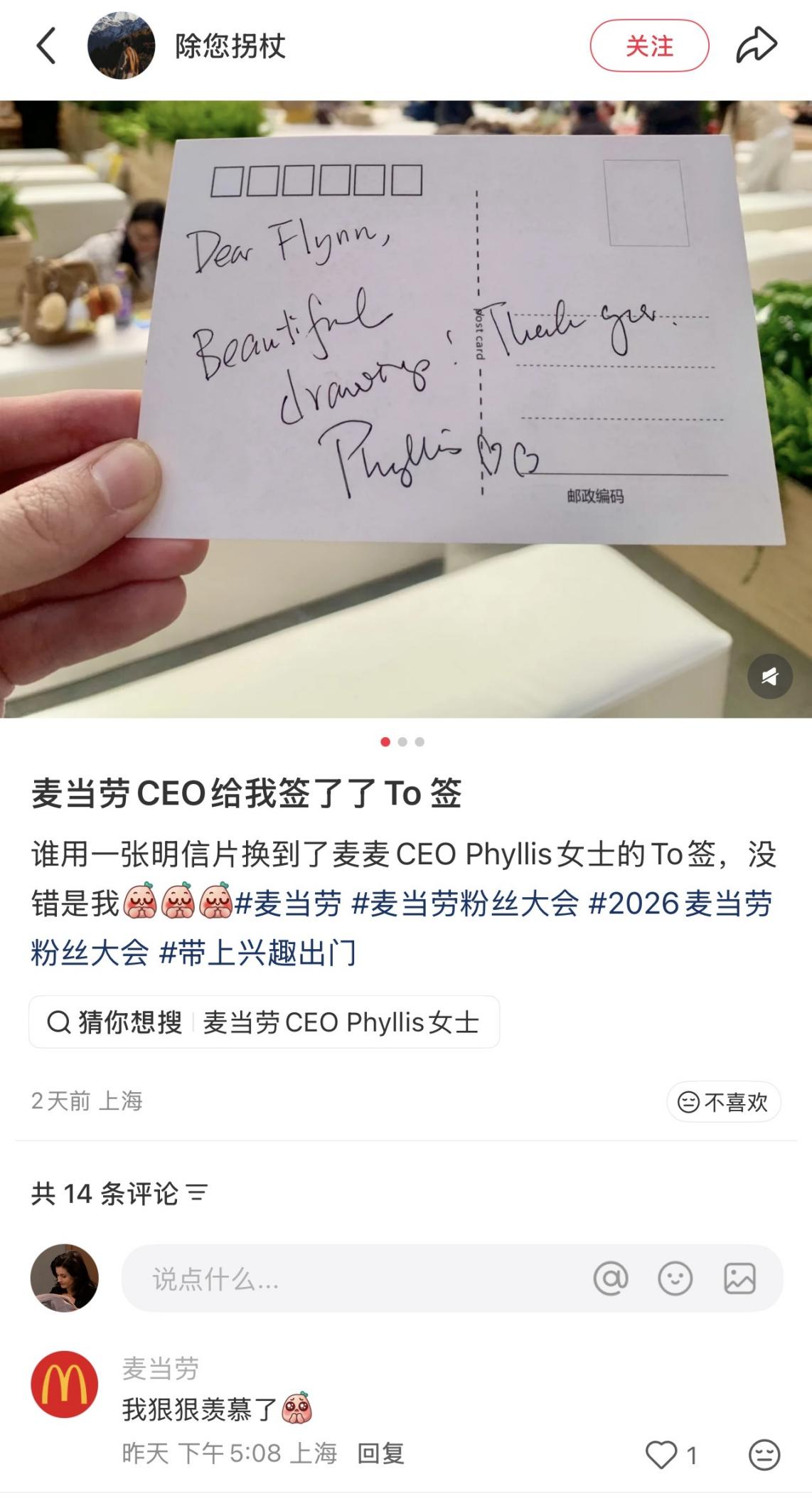Change comment sort order

pyautogui.click(x=197, y=1193)
